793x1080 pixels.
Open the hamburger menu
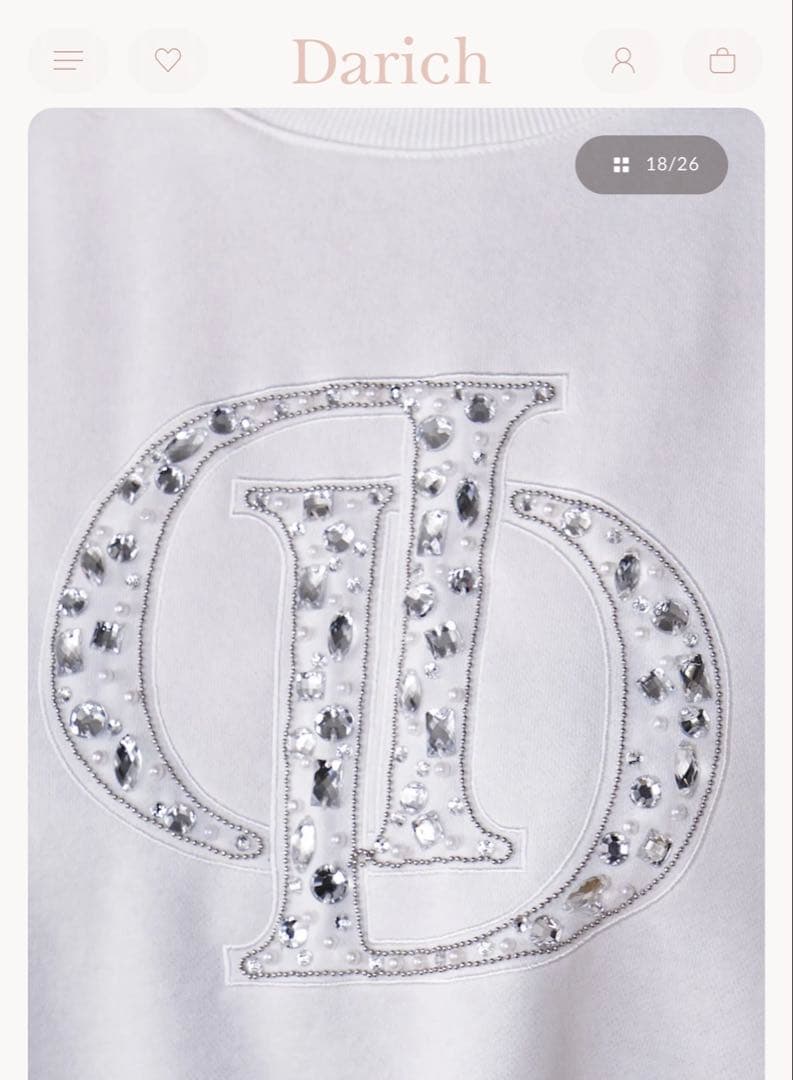point(68,61)
